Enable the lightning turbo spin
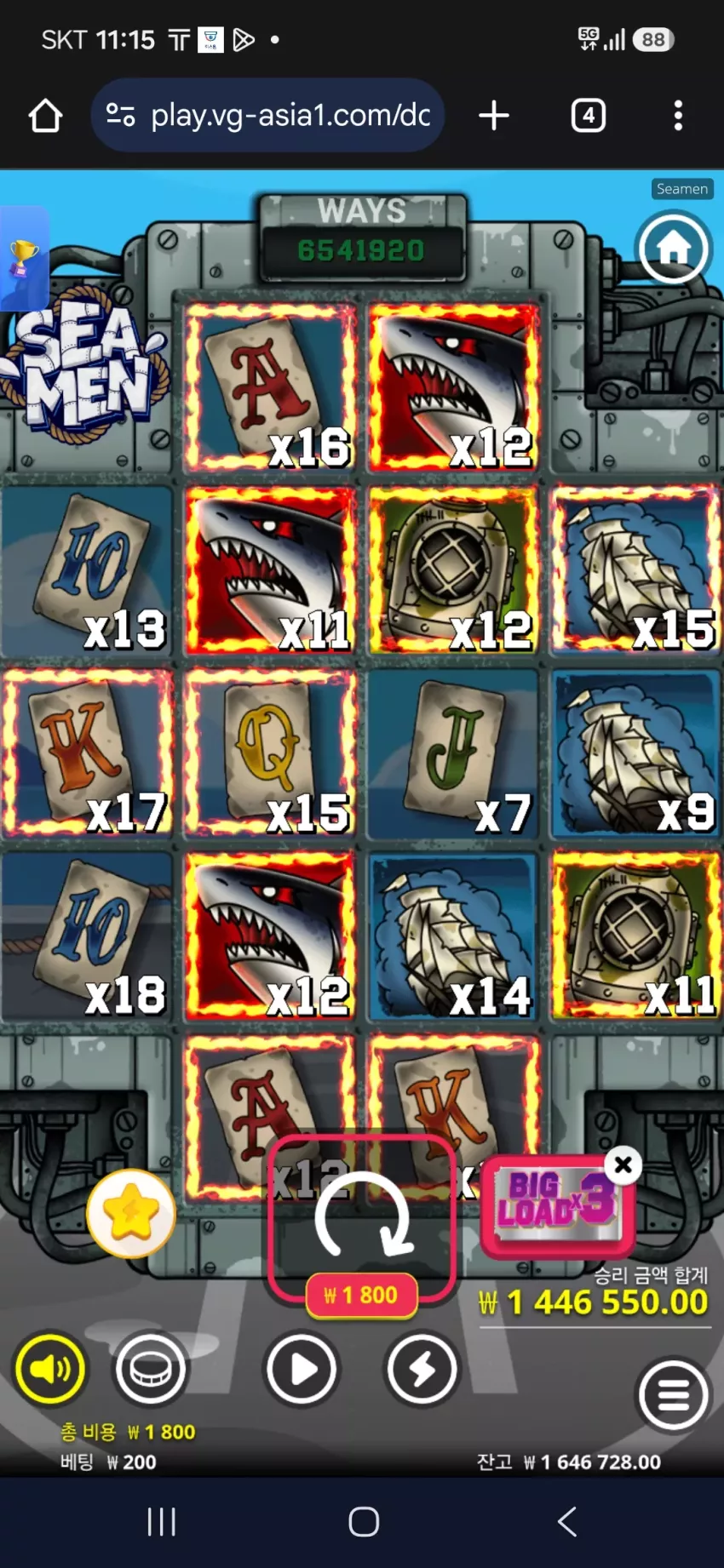This screenshot has height=1568, width=724. (422, 1370)
